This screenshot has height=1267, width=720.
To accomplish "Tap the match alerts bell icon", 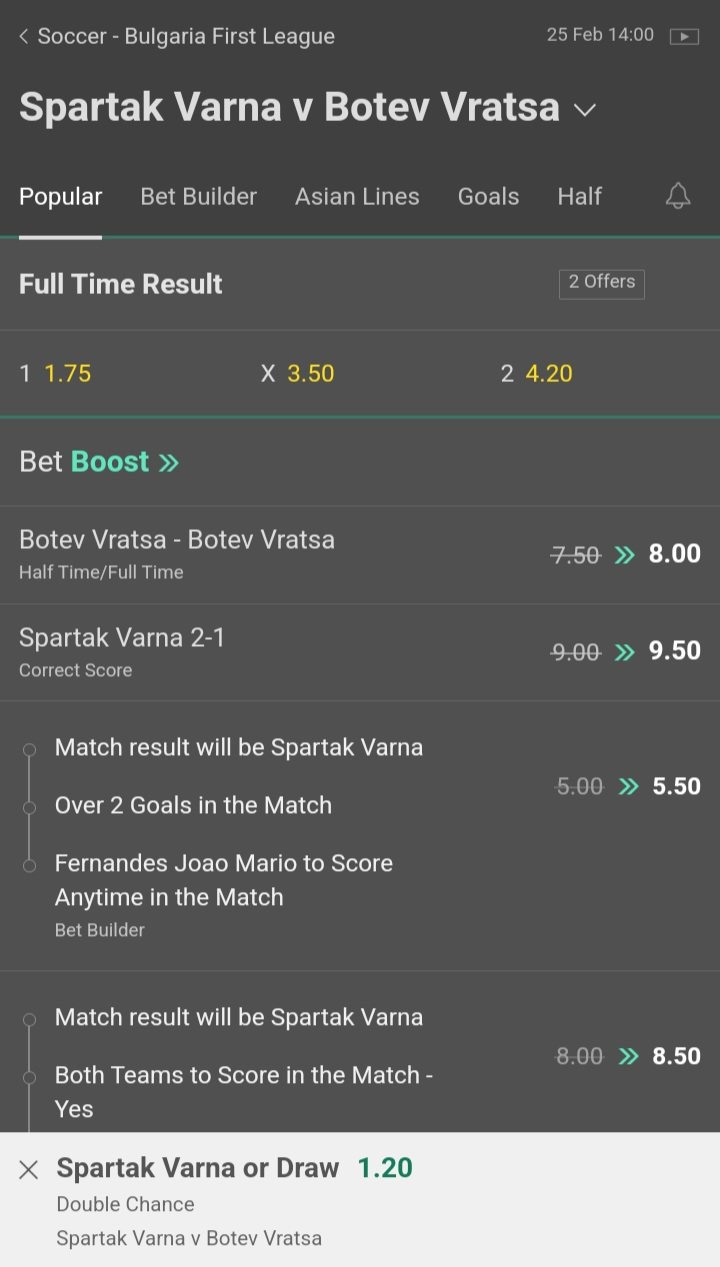I will (x=678, y=196).
